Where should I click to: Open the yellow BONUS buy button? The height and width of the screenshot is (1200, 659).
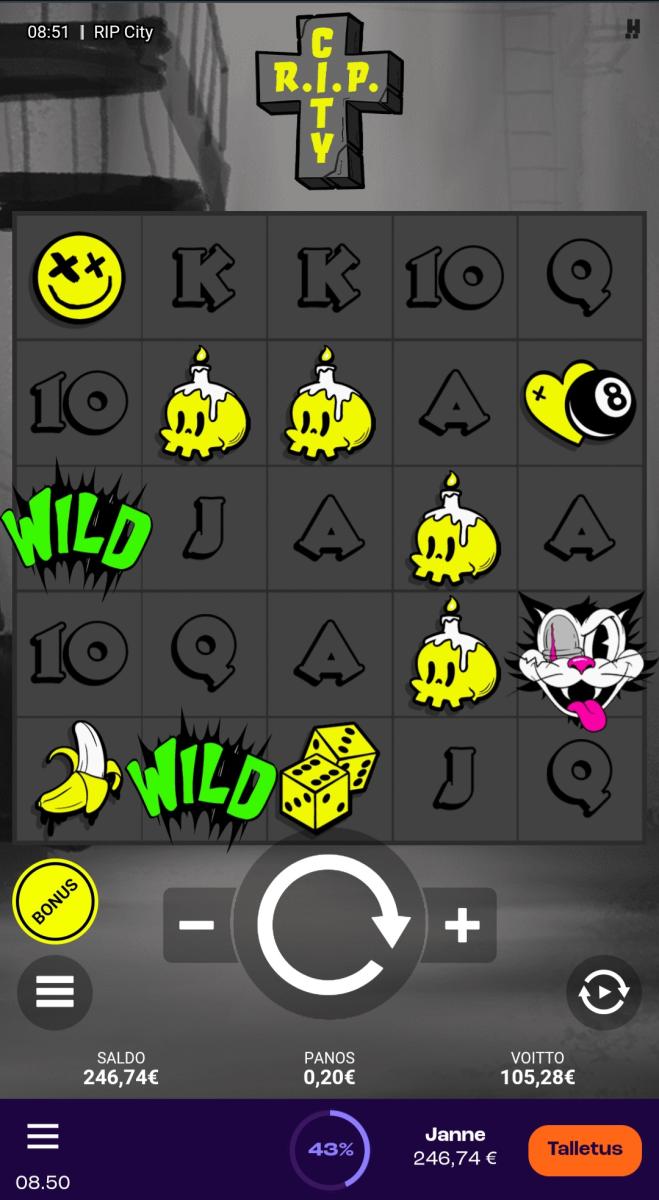(x=55, y=901)
